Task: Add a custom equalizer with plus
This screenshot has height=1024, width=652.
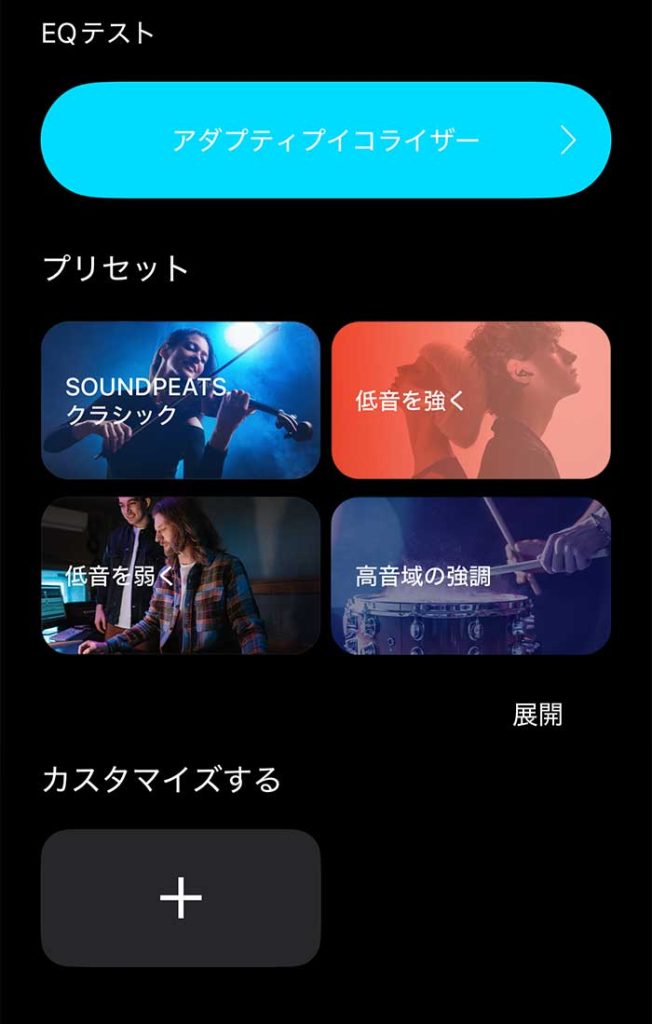Action: 181,898
